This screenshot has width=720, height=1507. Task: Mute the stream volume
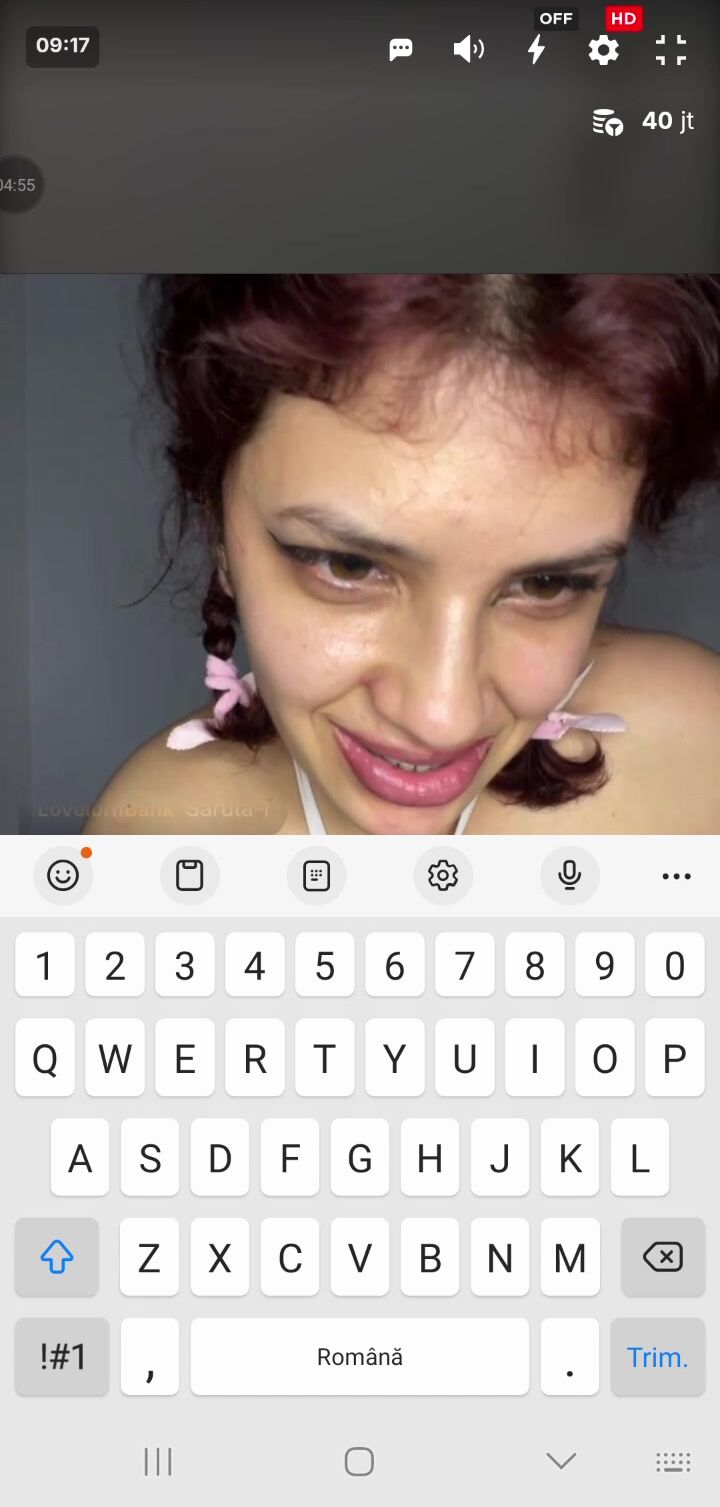point(468,49)
